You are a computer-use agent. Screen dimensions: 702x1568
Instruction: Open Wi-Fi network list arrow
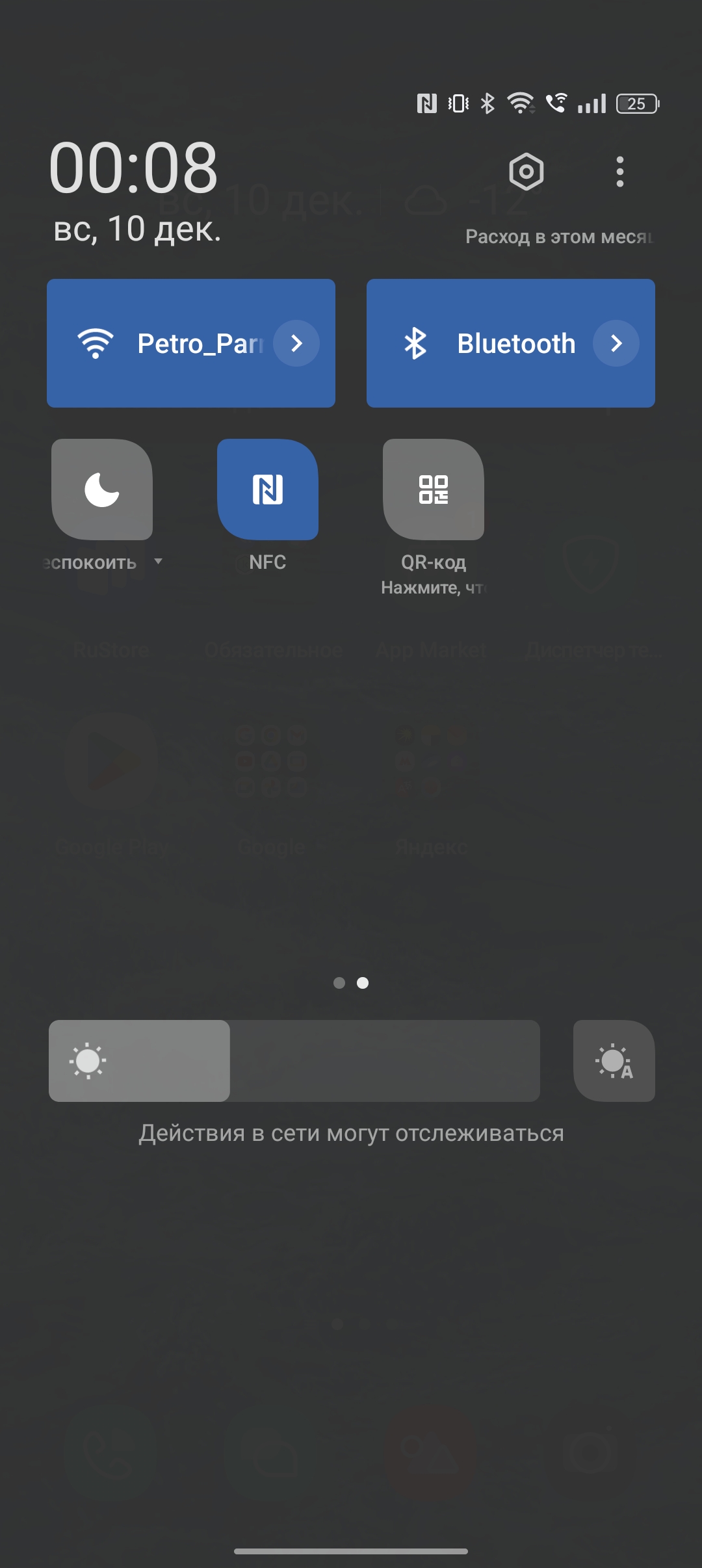point(296,343)
